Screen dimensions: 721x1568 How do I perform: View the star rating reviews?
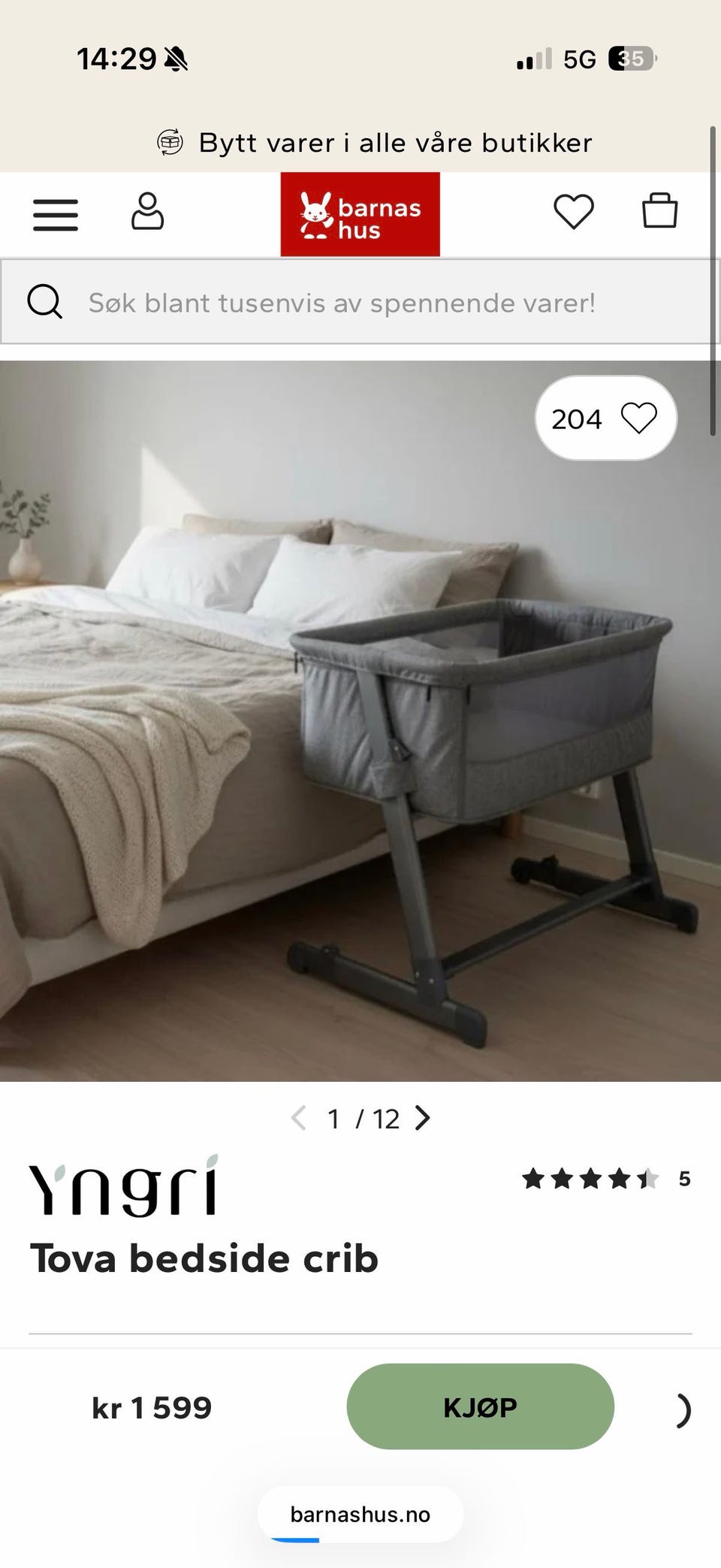click(606, 1179)
